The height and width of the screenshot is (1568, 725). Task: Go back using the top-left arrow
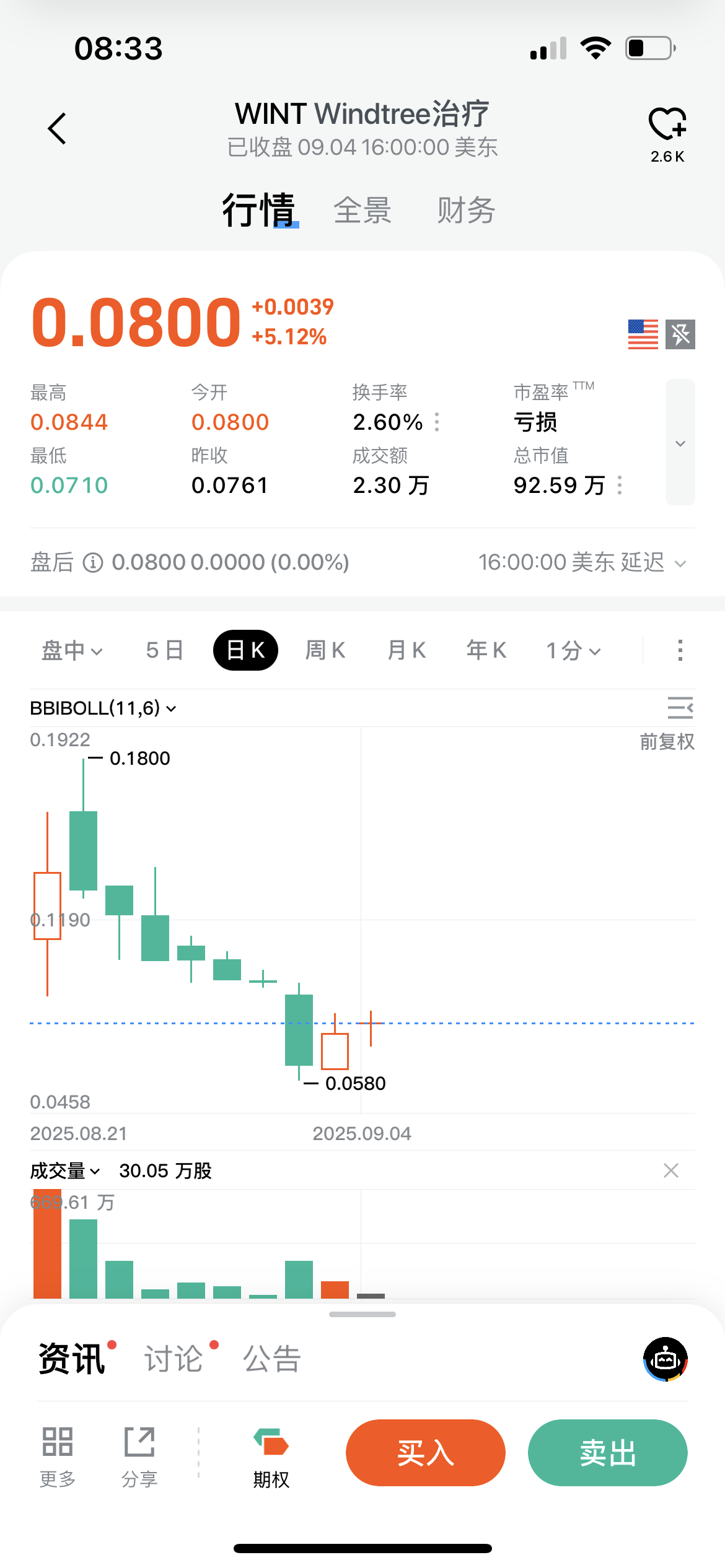click(x=57, y=129)
